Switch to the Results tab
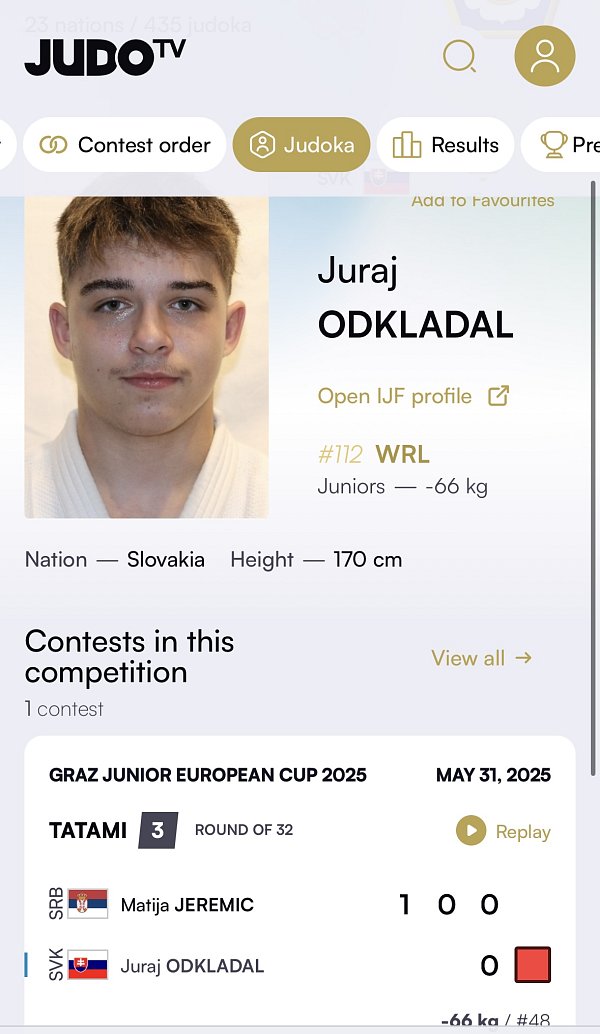This screenshot has height=1034, width=600. click(x=446, y=144)
